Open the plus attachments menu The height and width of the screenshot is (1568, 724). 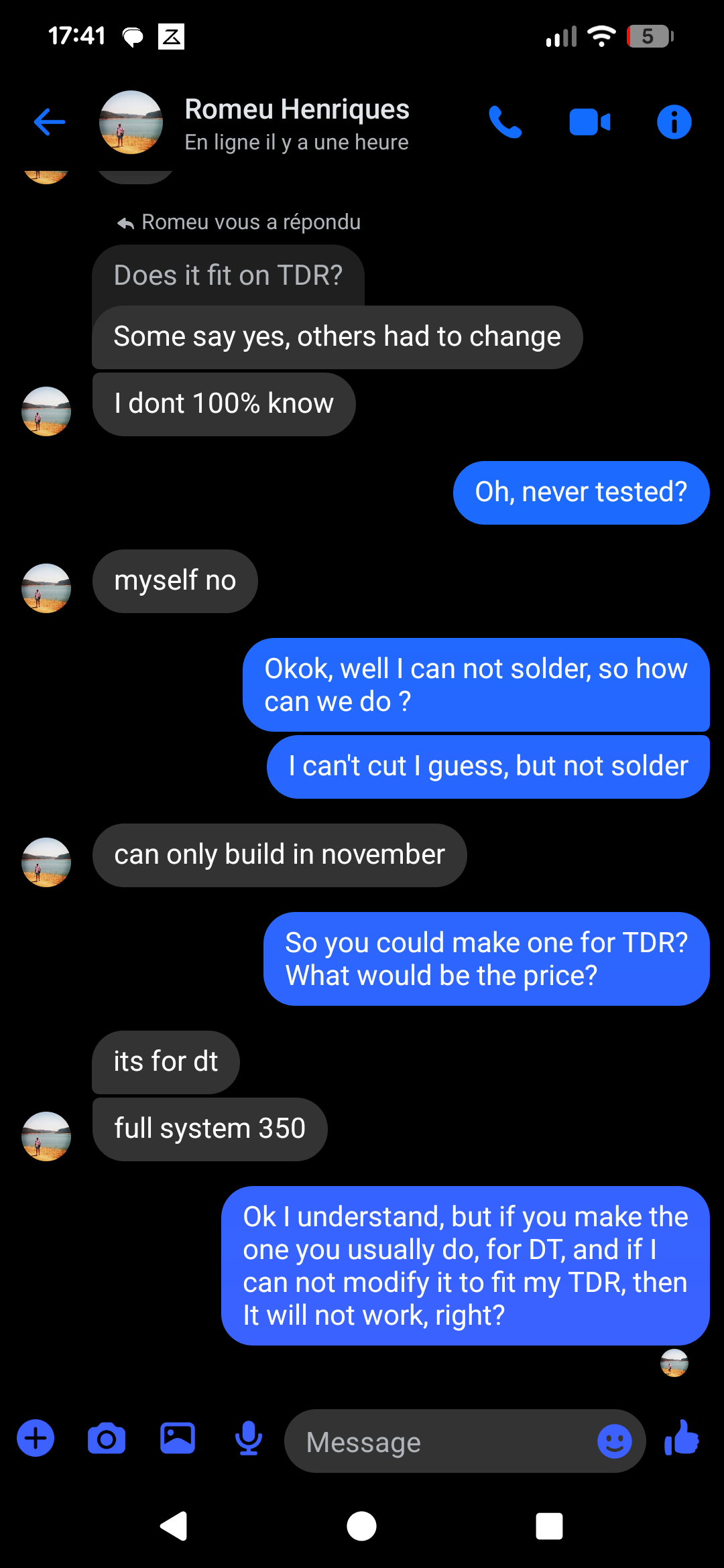(x=36, y=1438)
